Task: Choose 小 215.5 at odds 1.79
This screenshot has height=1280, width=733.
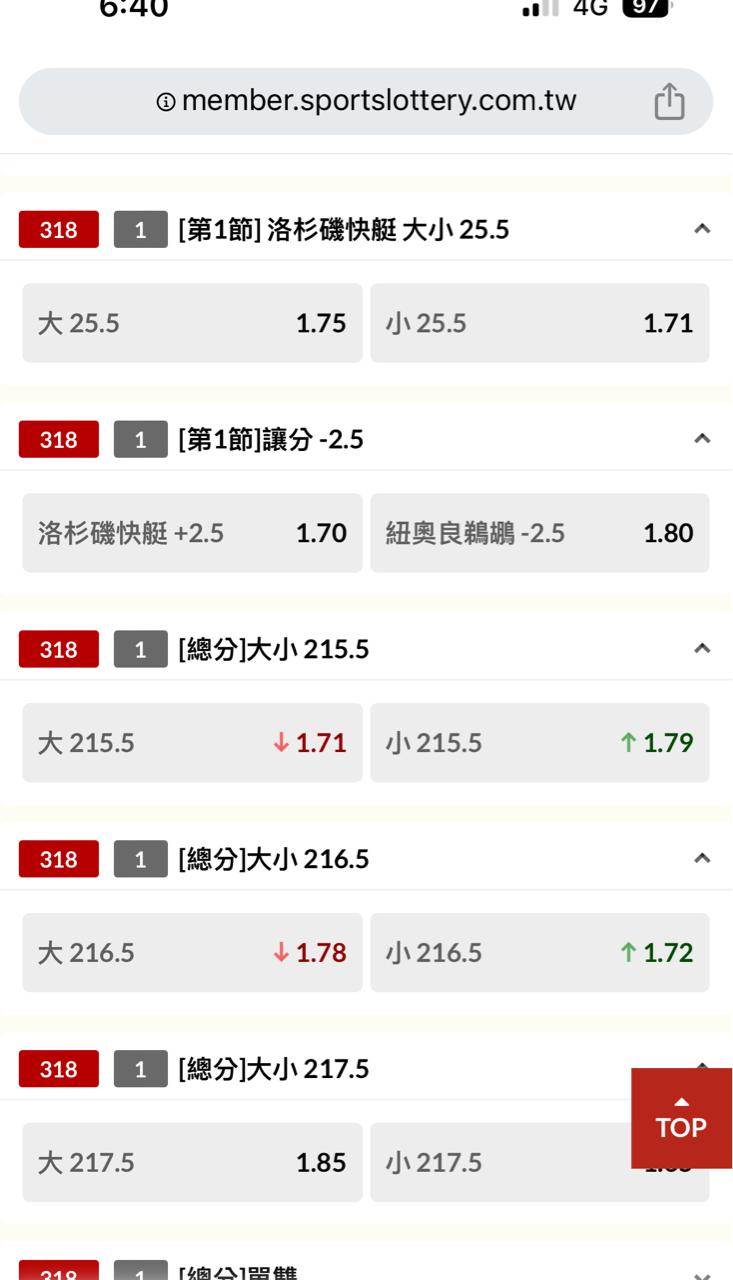Action: [x=539, y=743]
